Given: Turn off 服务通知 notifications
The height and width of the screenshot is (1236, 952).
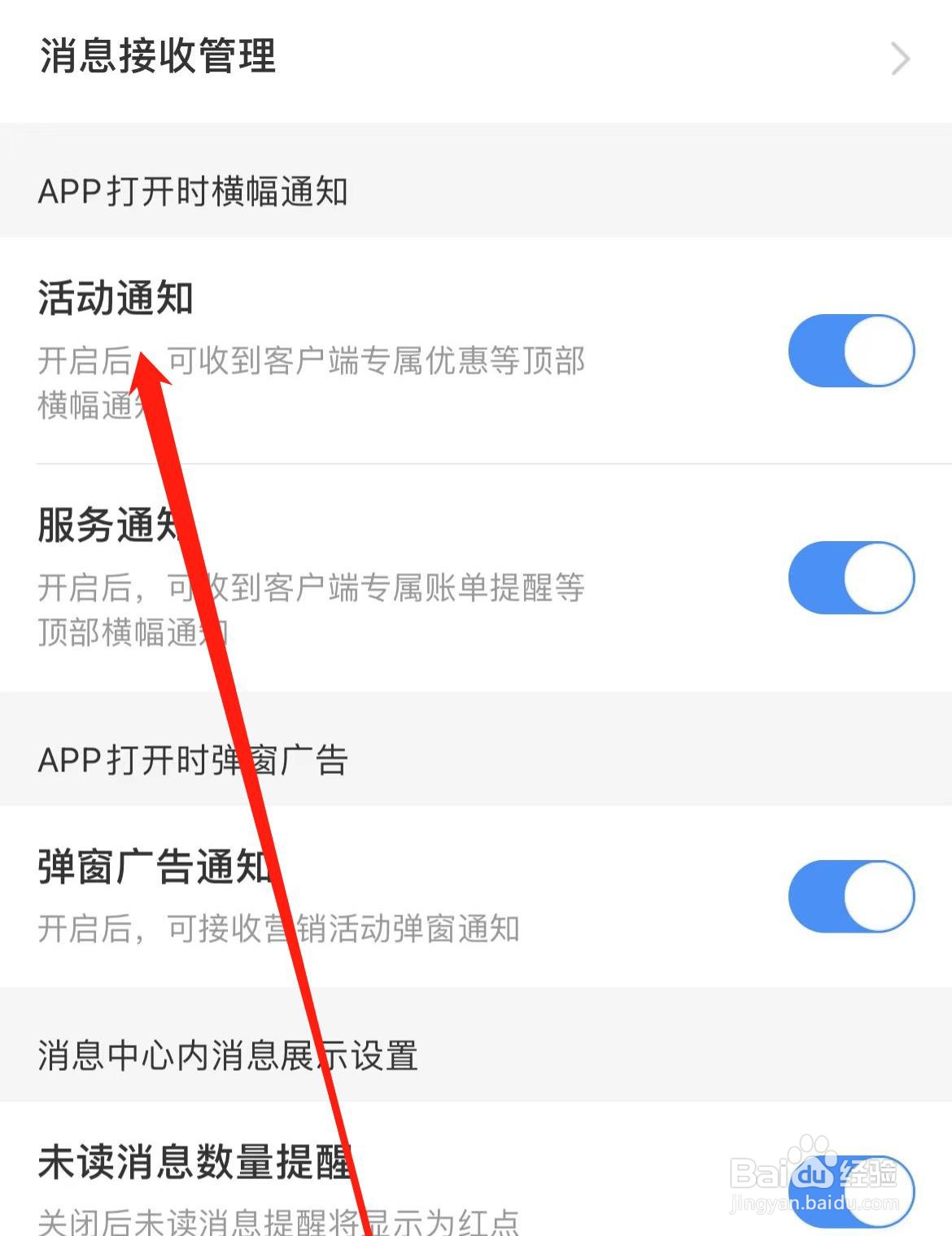Looking at the screenshot, I should [x=851, y=576].
